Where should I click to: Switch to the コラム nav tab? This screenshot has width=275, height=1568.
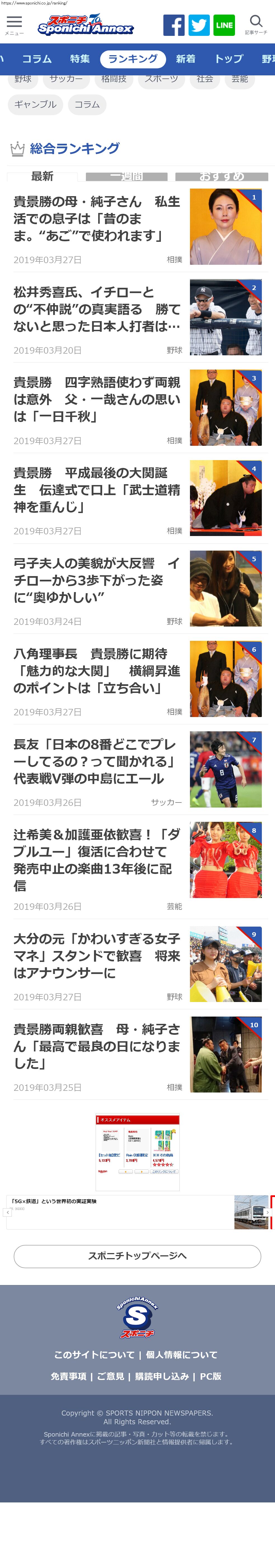[x=37, y=59]
